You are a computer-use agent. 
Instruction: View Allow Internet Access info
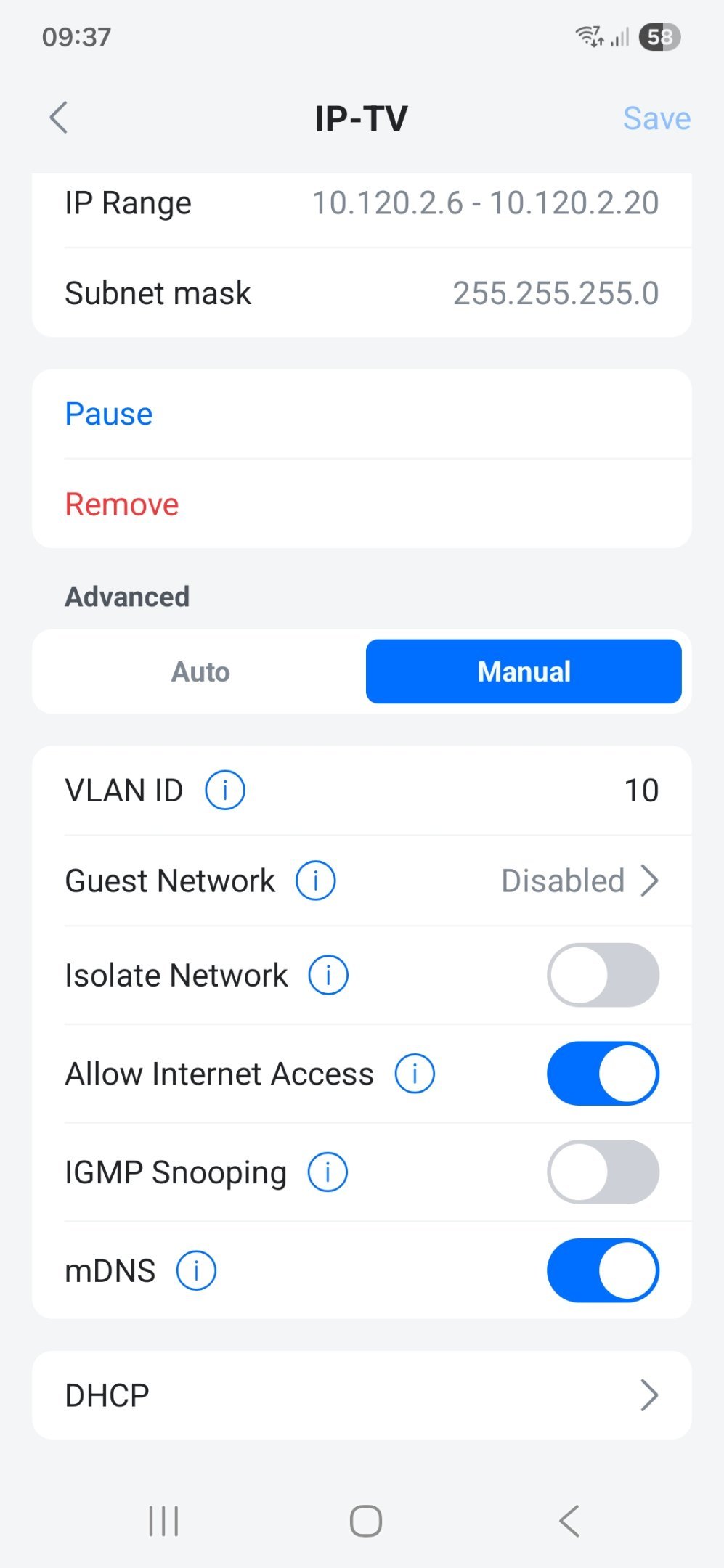click(x=415, y=1074)
